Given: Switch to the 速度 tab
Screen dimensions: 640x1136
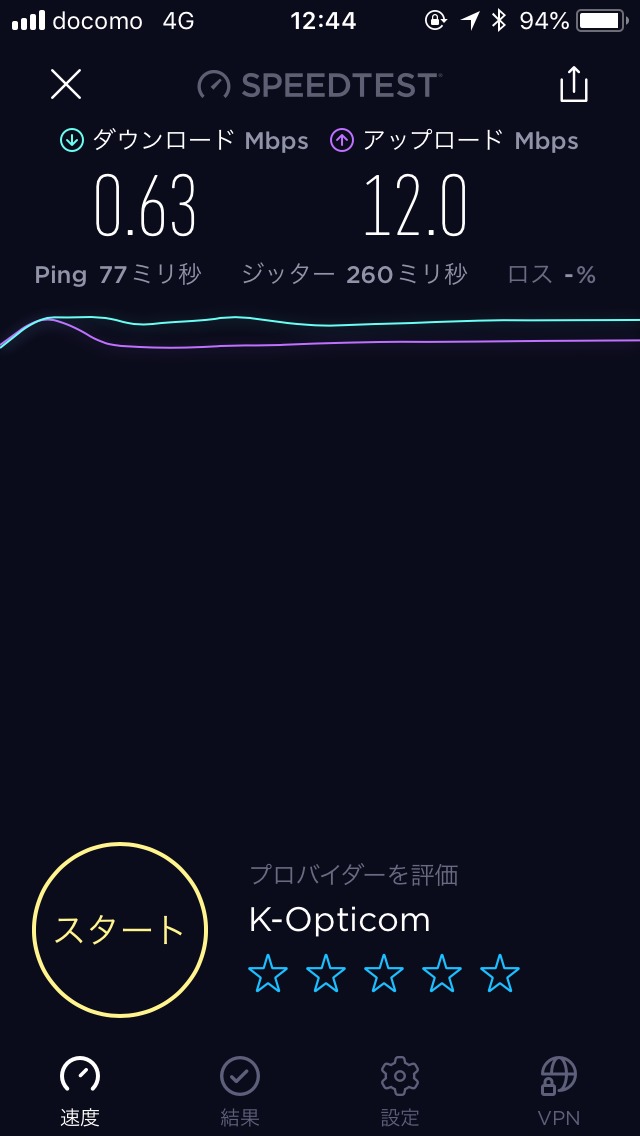Looking at the screenshot, I should tap(80, 1090).
